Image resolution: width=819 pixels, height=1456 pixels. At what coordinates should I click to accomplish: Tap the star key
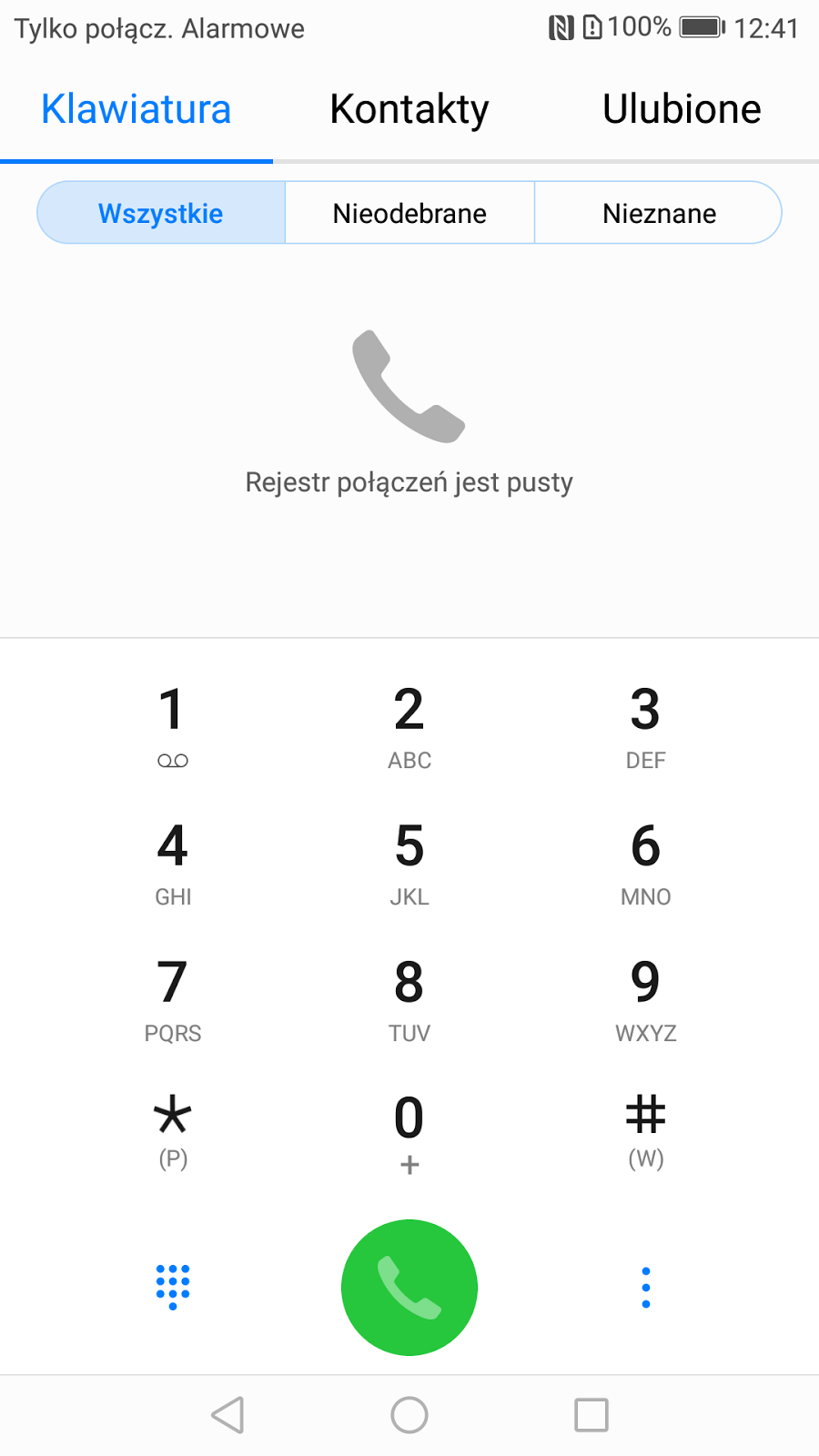173,1131
